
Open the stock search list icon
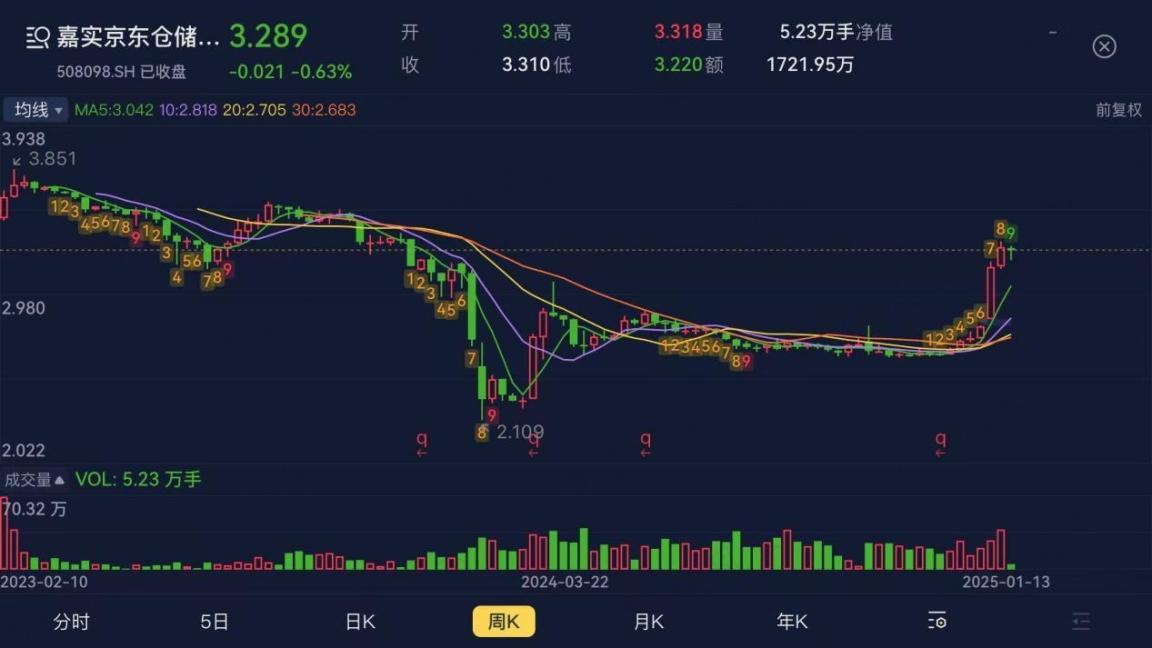tap(37, 37)
